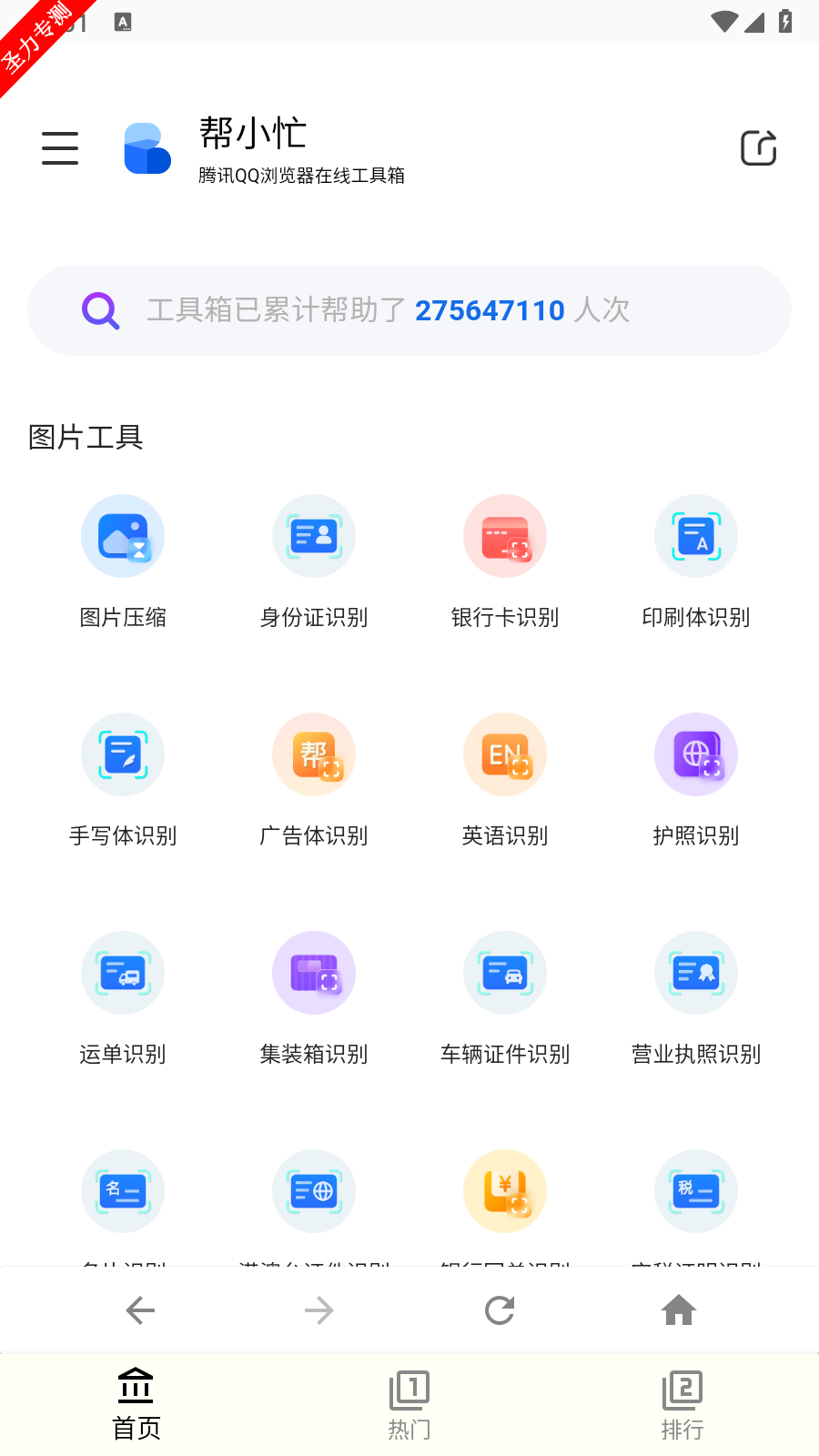Tap the browser home icon
The height and width of the screenshot is (1456, 819).
tap(679, 1310)
